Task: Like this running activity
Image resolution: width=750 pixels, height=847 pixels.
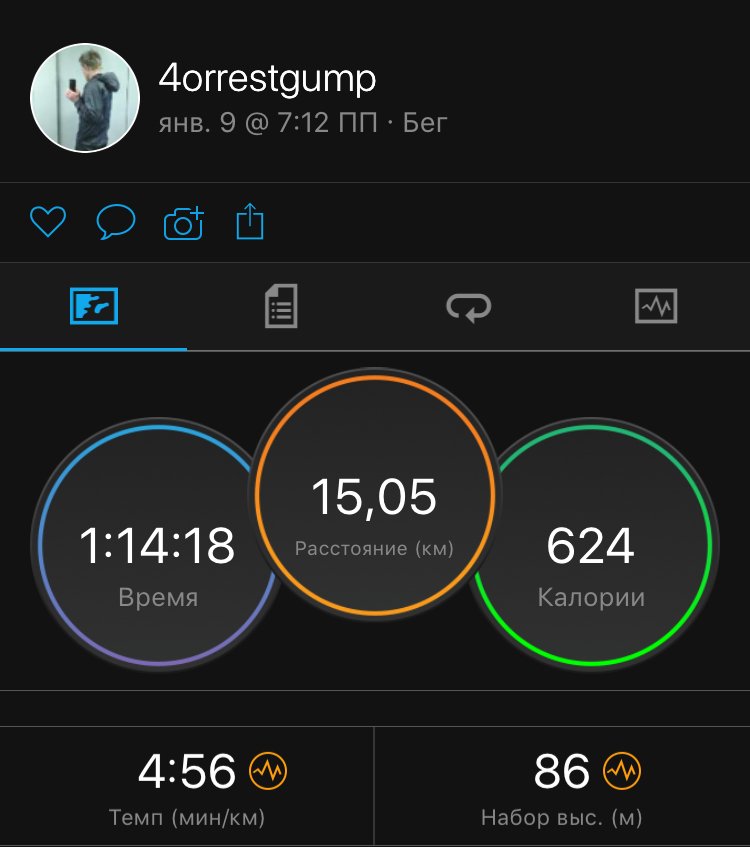Action: (47, 221)
